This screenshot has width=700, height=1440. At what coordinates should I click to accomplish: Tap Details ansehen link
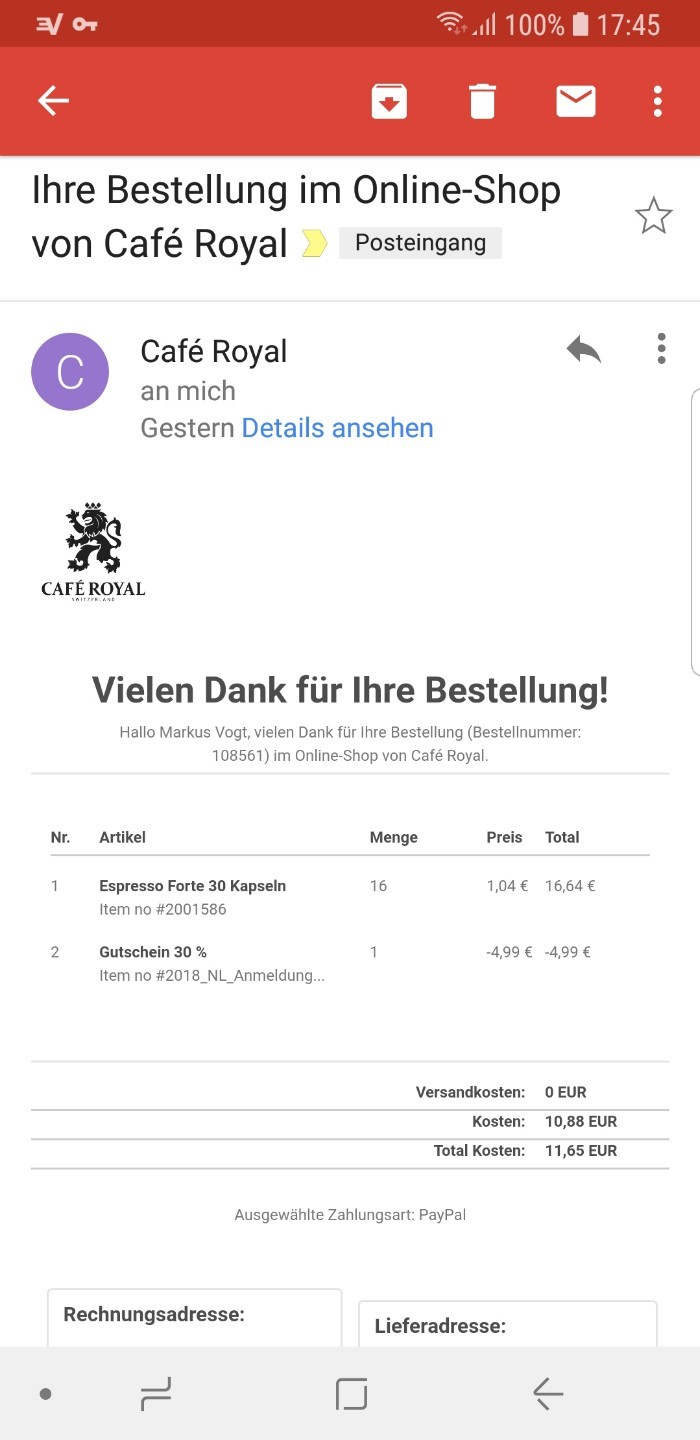click(338, 428)
